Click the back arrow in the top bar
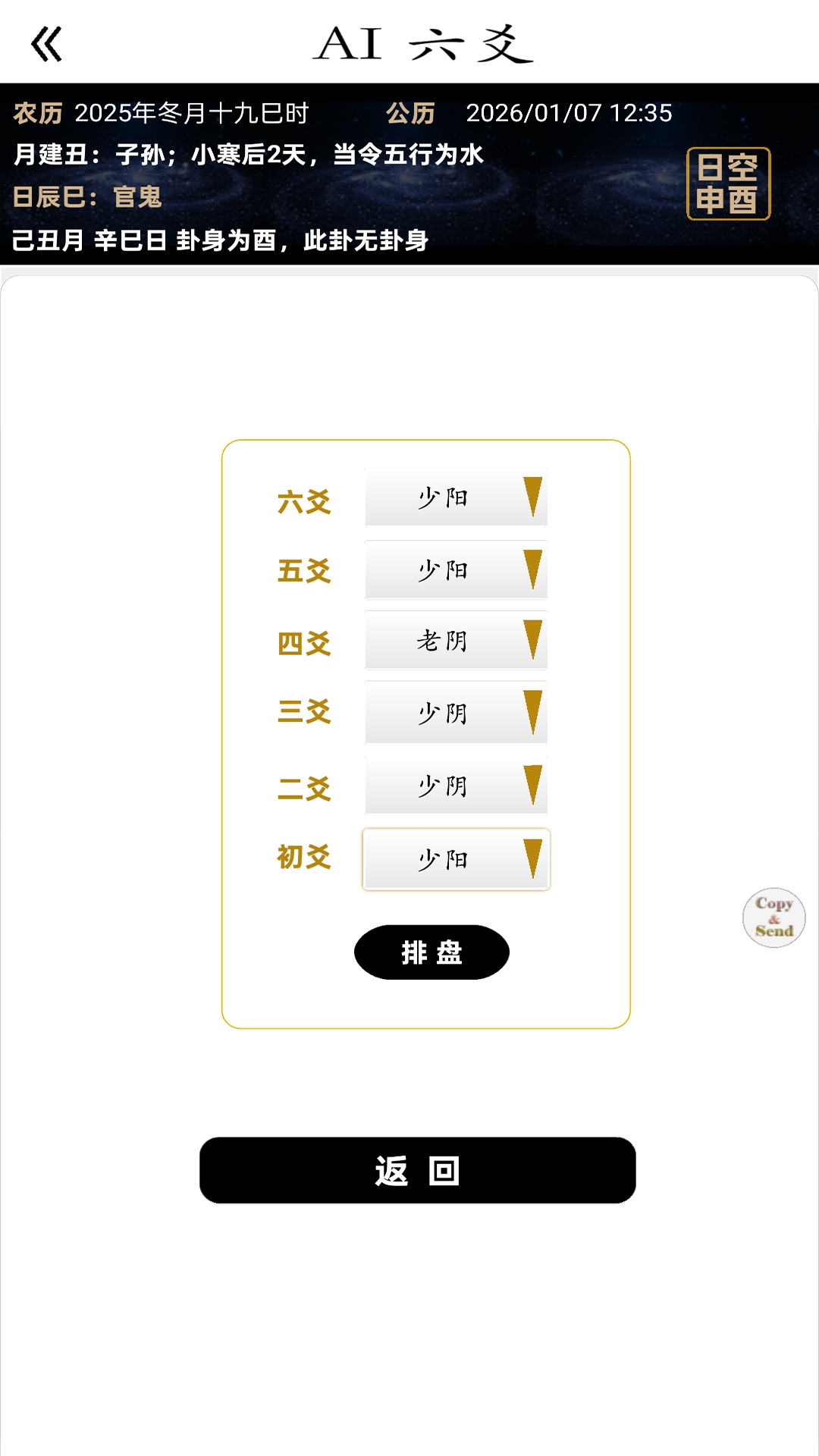819x1456 pixels. [x=47, y=45]
